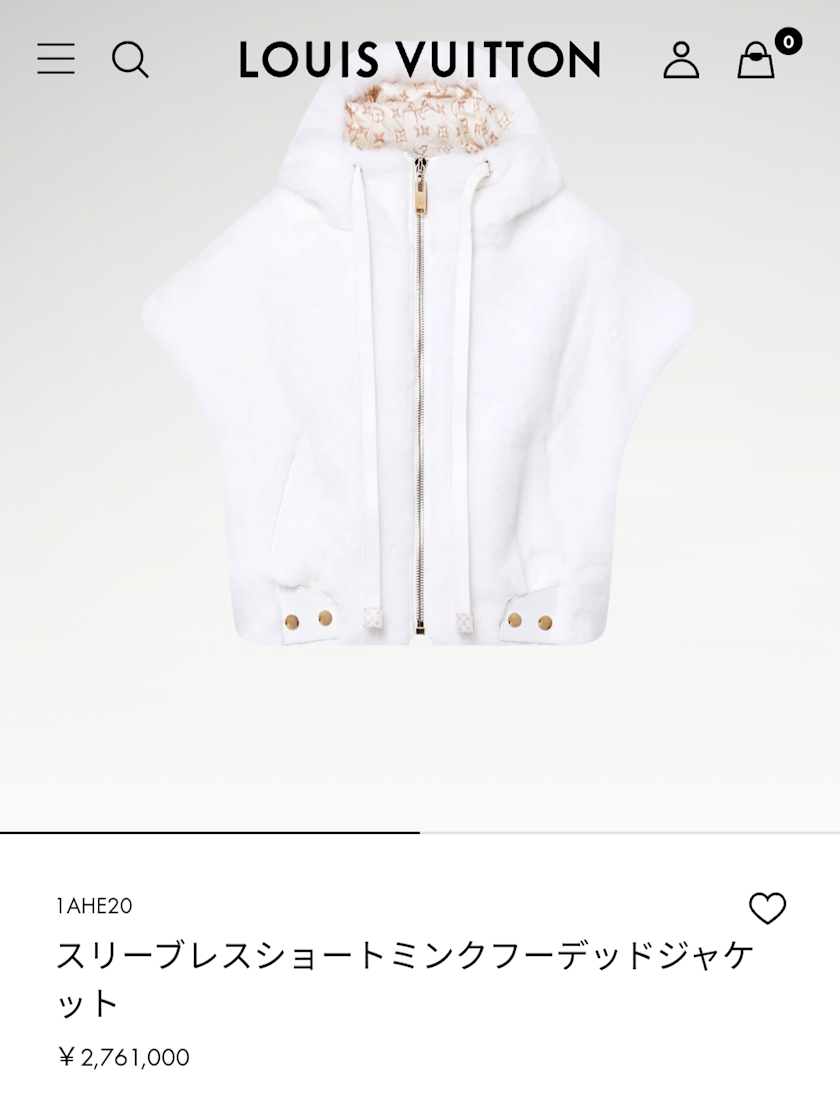Open the hamburger menu
Image resolution: width=840 pixels, height=1118 pixels.
click(x=56, y=59)
